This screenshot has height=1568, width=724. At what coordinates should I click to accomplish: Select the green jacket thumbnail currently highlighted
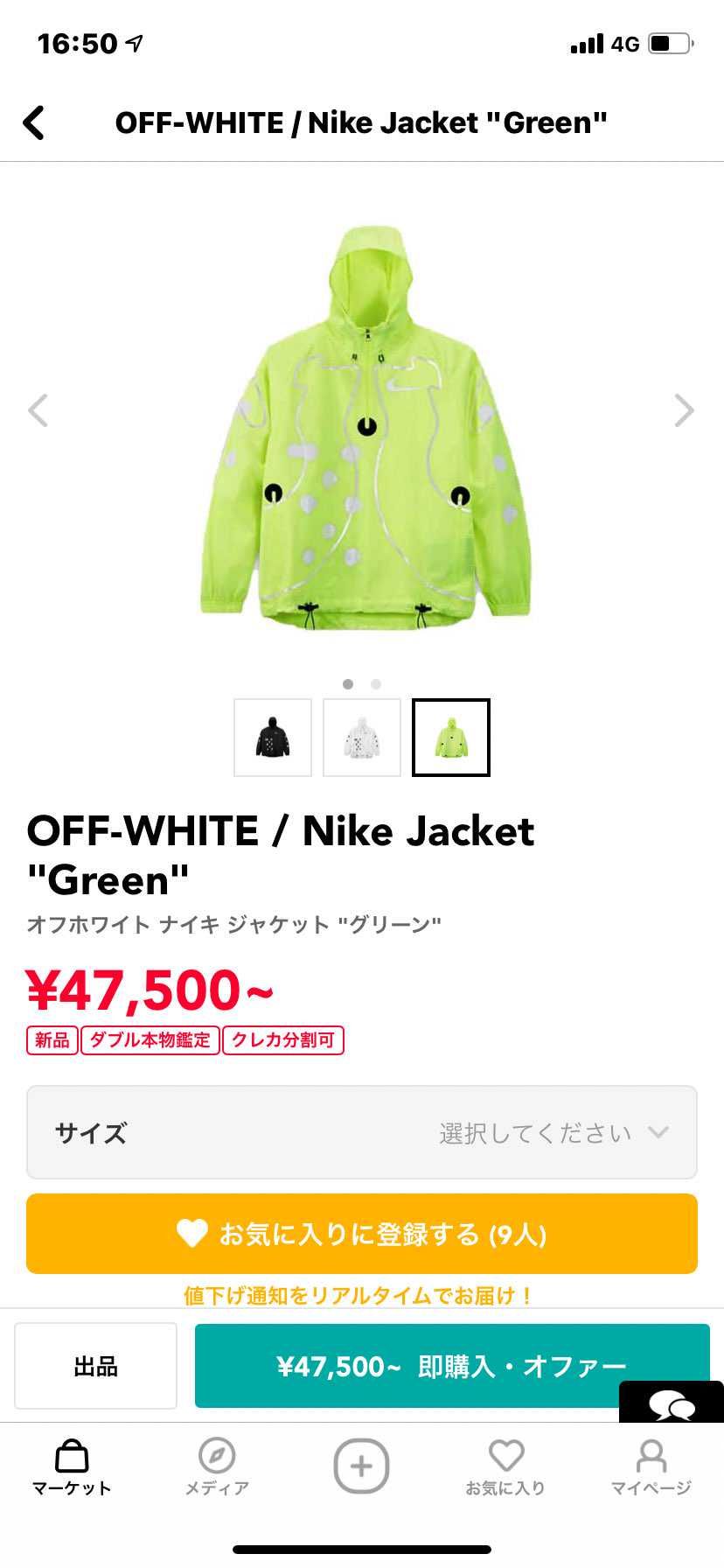coord(451,736)
